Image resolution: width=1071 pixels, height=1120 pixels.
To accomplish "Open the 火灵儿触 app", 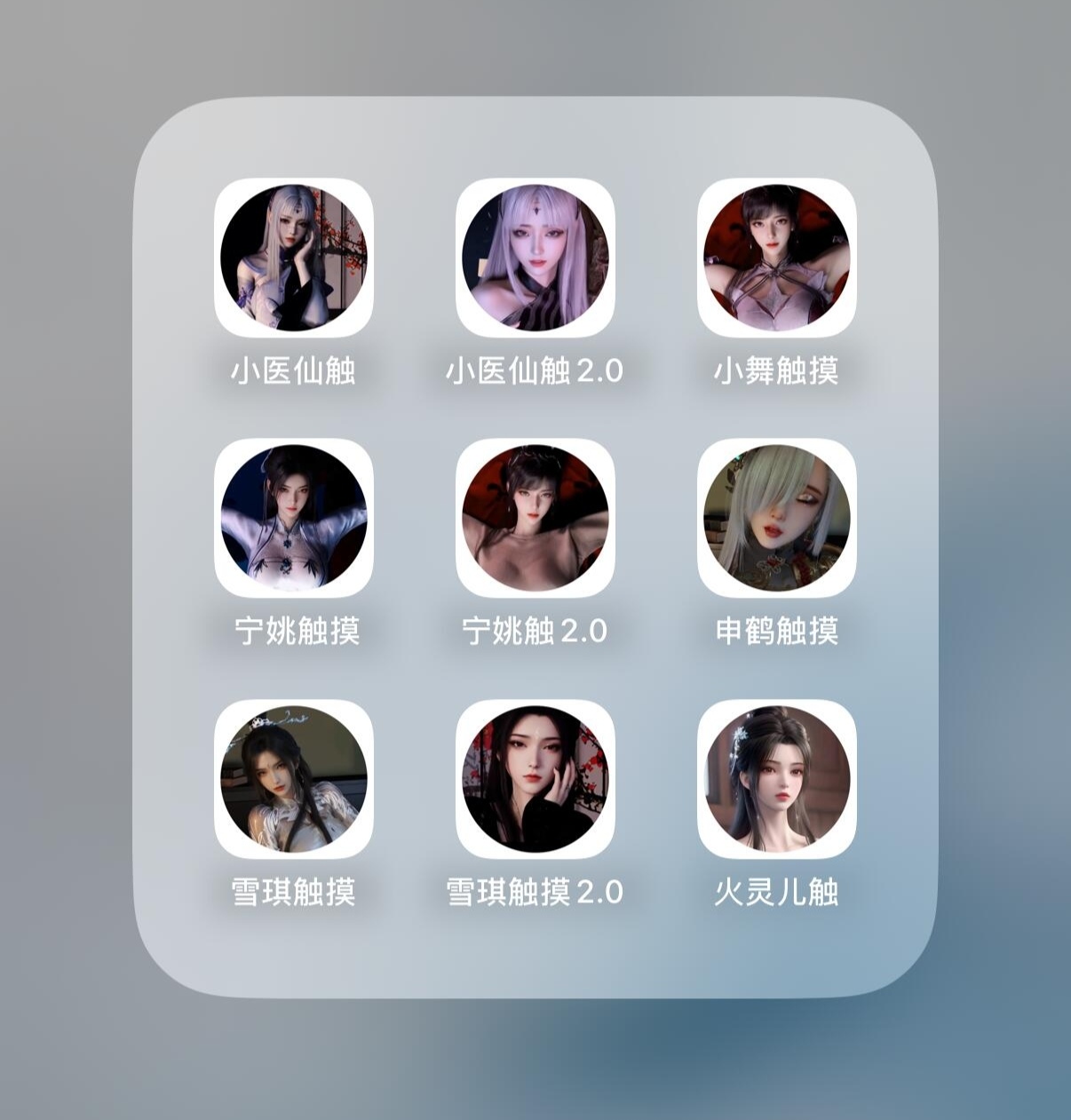I will click(x=777, y=779).
